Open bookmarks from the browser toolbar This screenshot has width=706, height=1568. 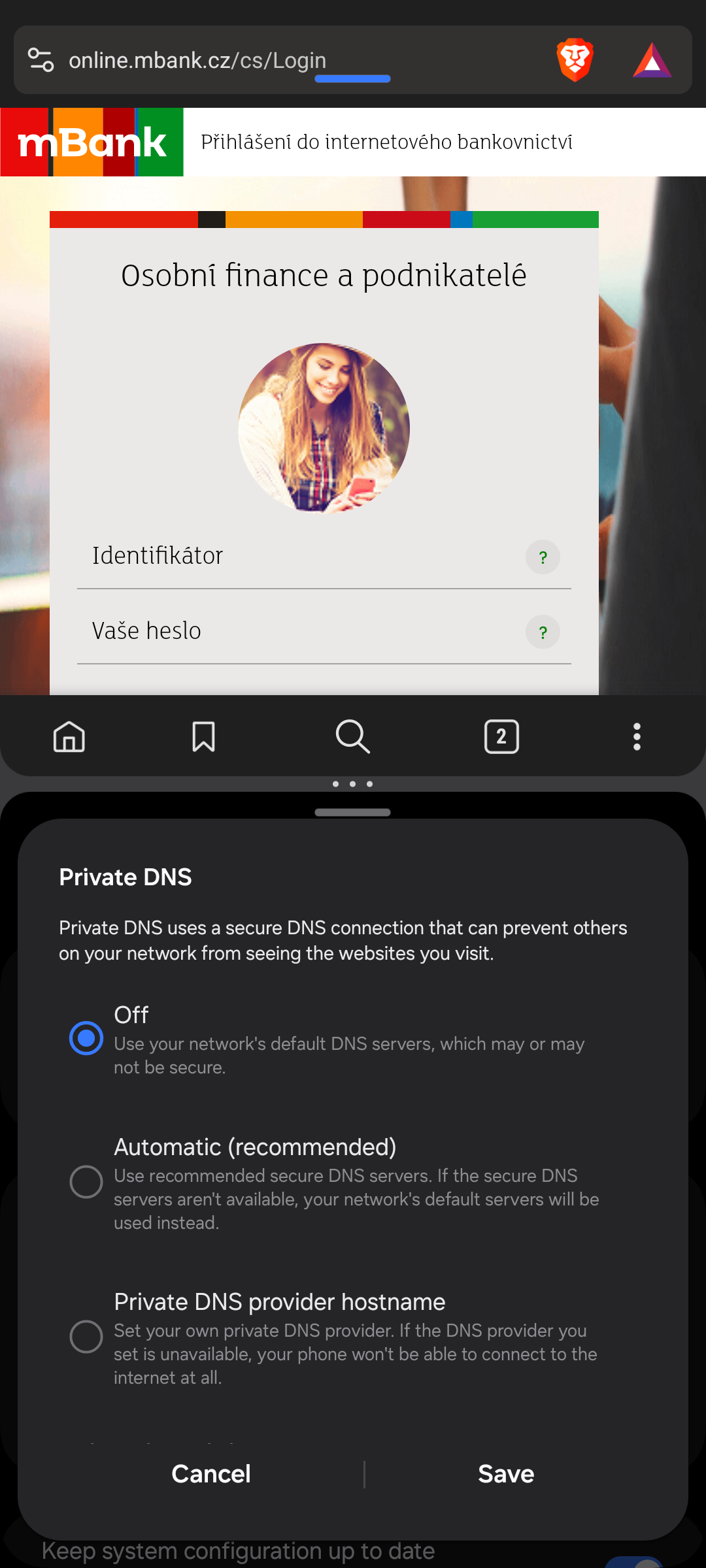(x=203, y=737)
